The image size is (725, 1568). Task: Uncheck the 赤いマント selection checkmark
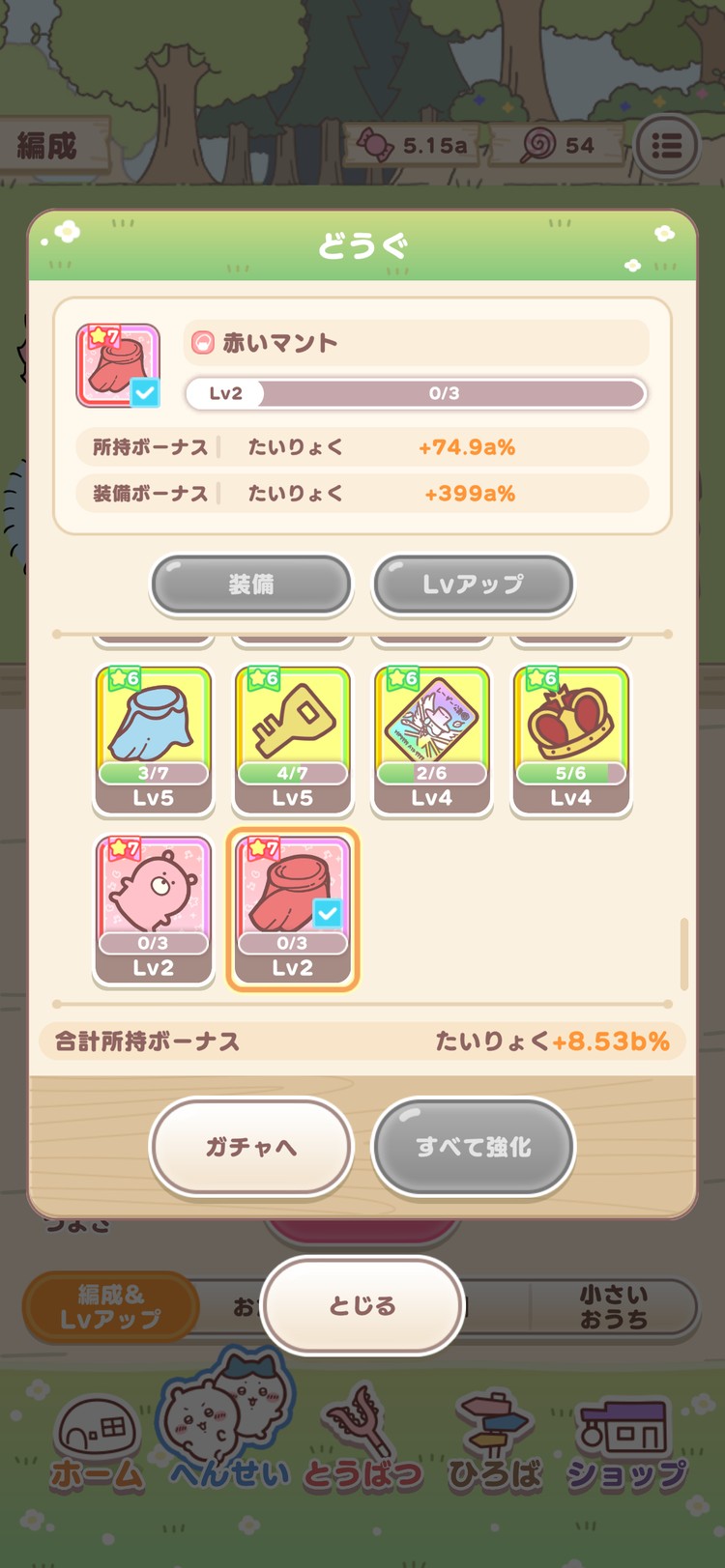click(x=146, y=392)
